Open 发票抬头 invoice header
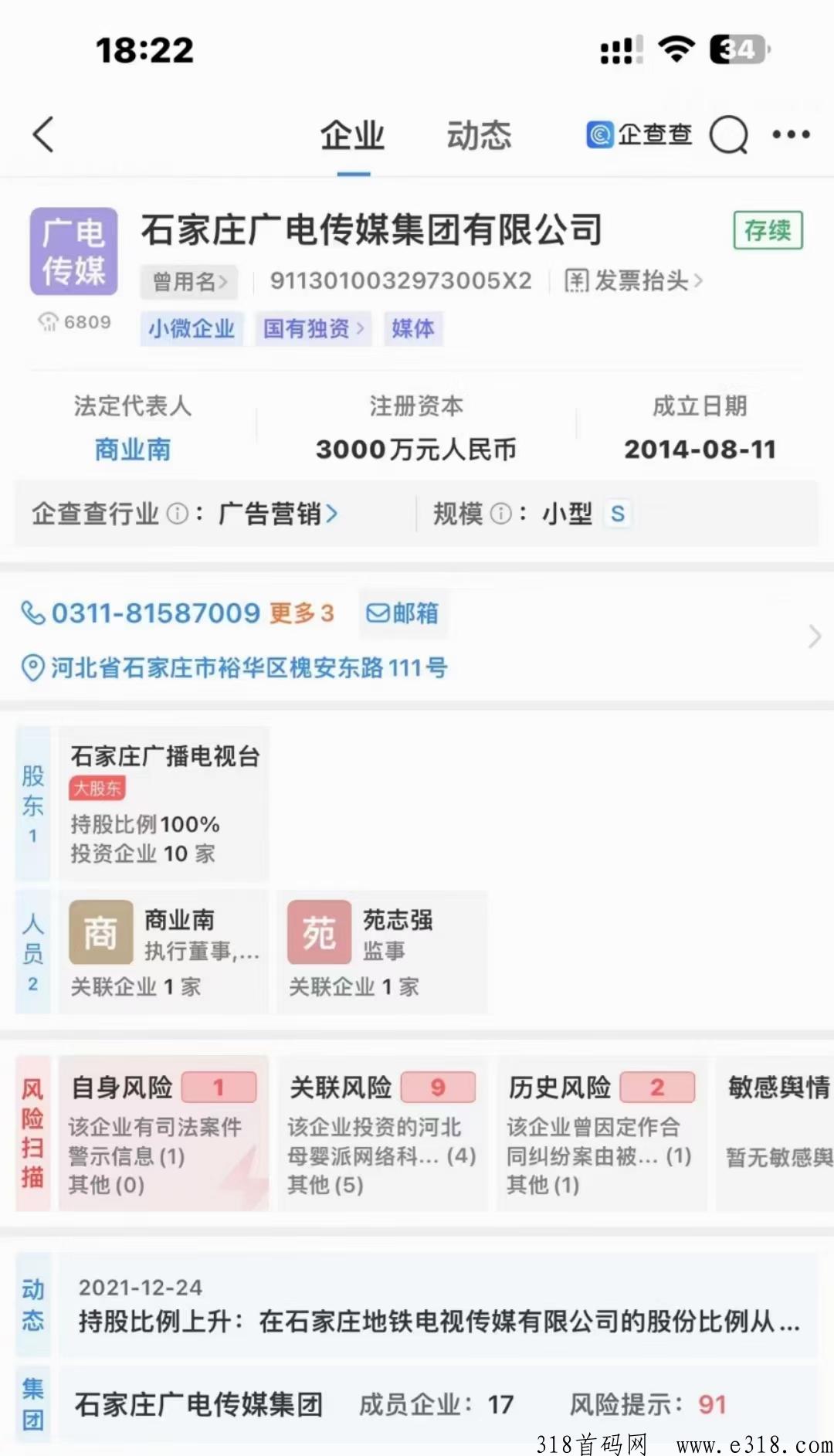This screenshot has width=834, height=1456. tap(633, 281)
